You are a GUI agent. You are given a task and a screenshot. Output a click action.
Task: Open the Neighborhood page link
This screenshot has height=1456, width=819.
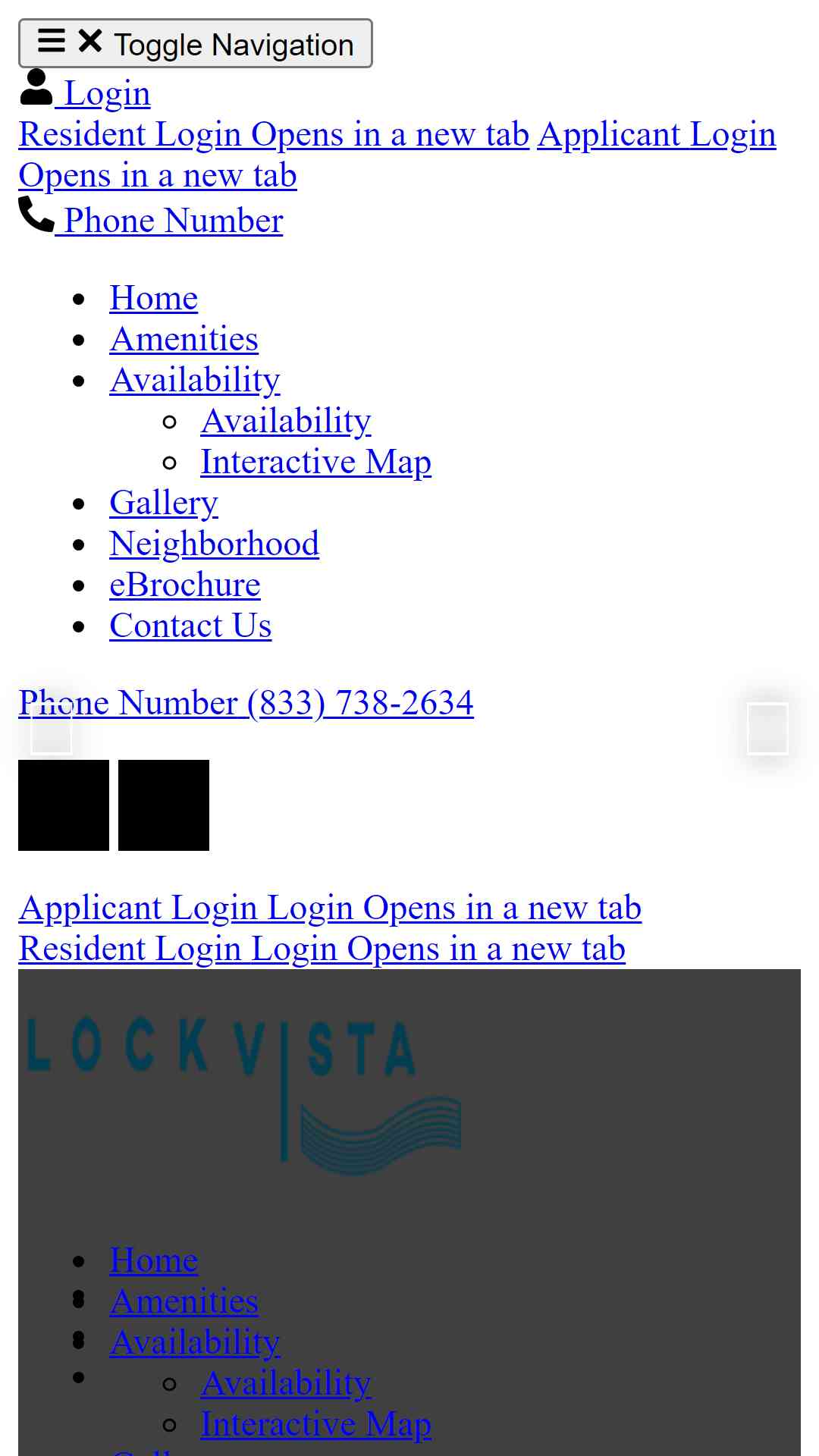point(215,544)
